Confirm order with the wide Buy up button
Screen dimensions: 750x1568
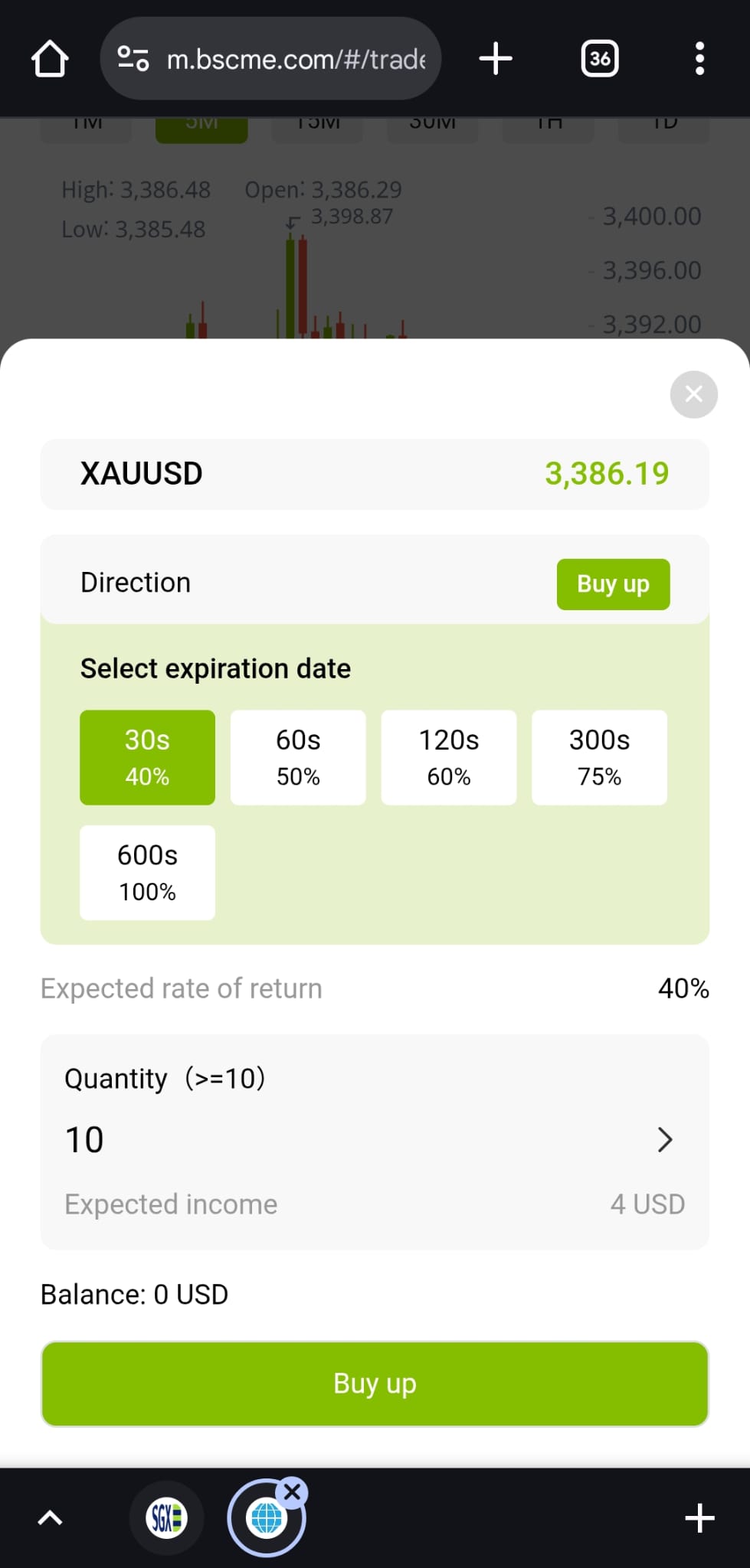click(375, 1383)
